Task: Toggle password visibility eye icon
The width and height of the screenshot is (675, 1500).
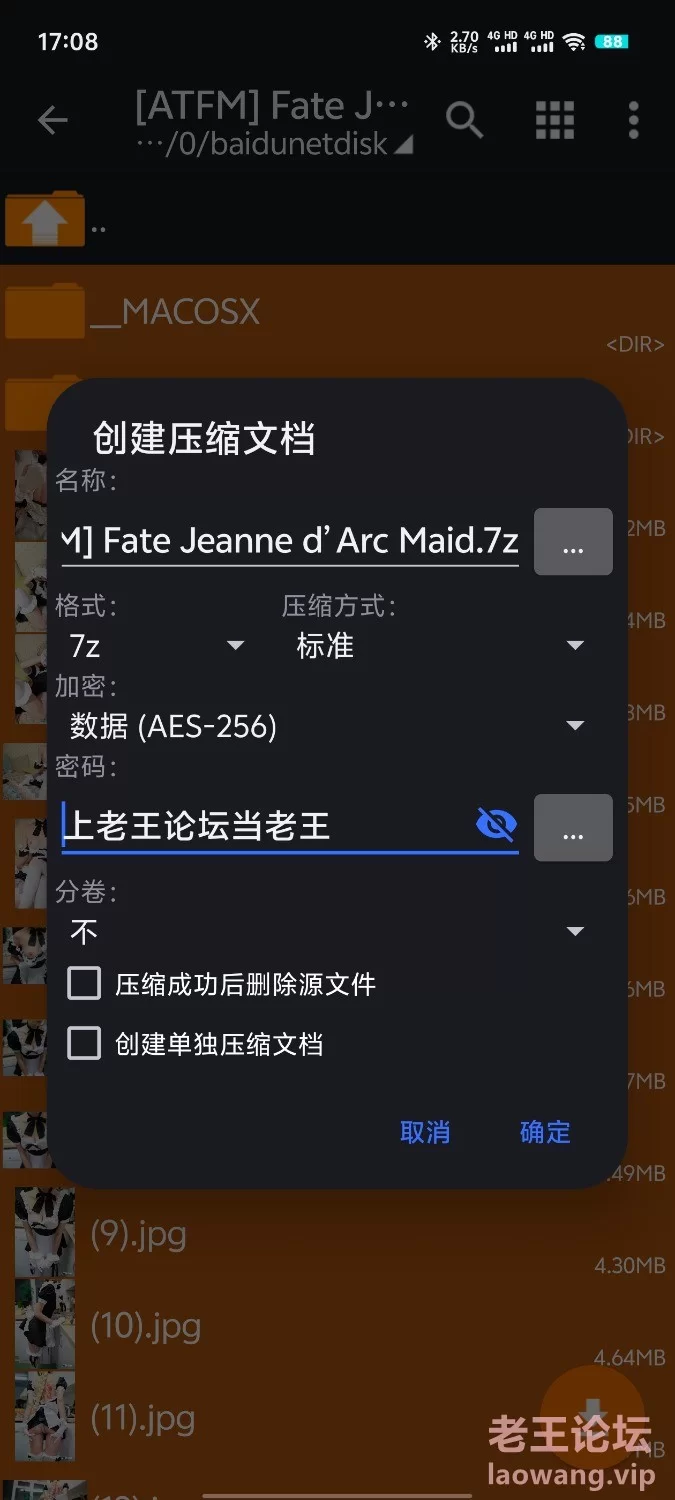Action: point(496,825)
